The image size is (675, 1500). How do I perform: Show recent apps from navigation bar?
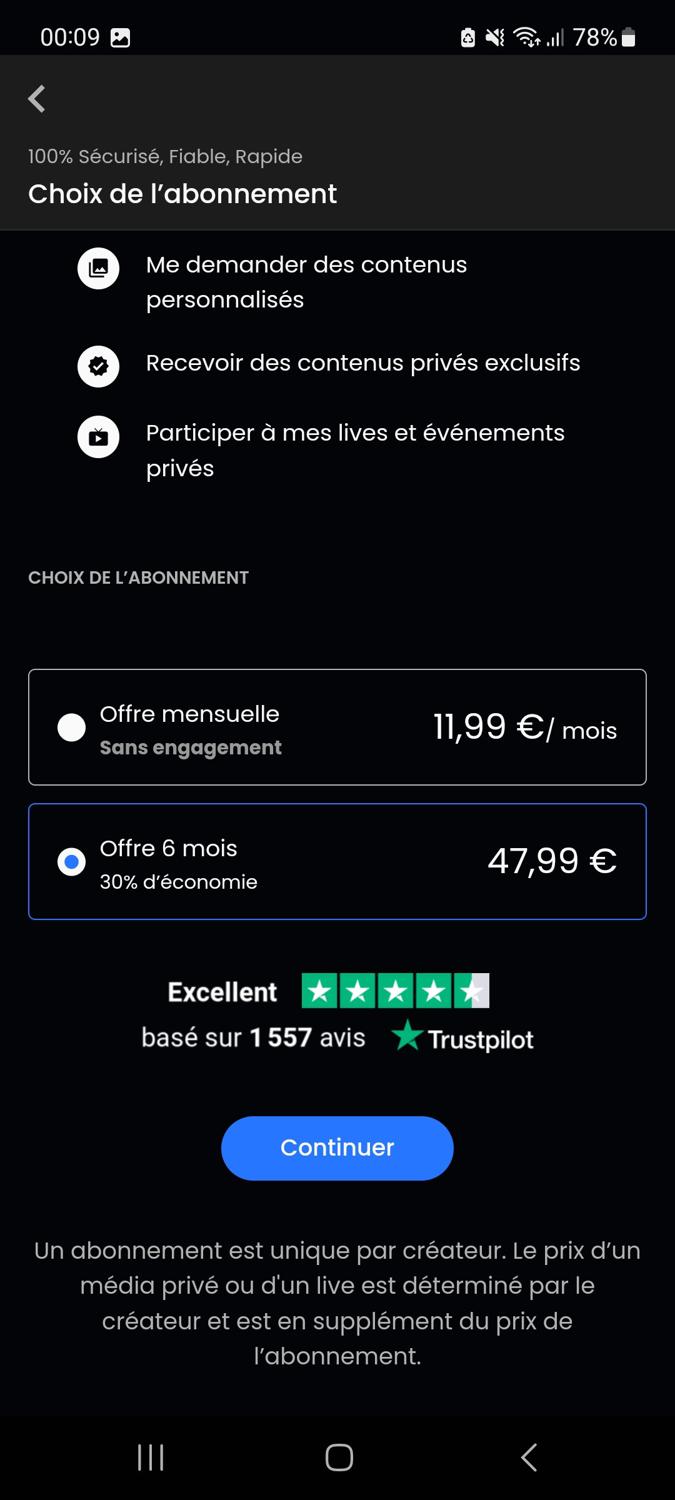click(151, 1457)
